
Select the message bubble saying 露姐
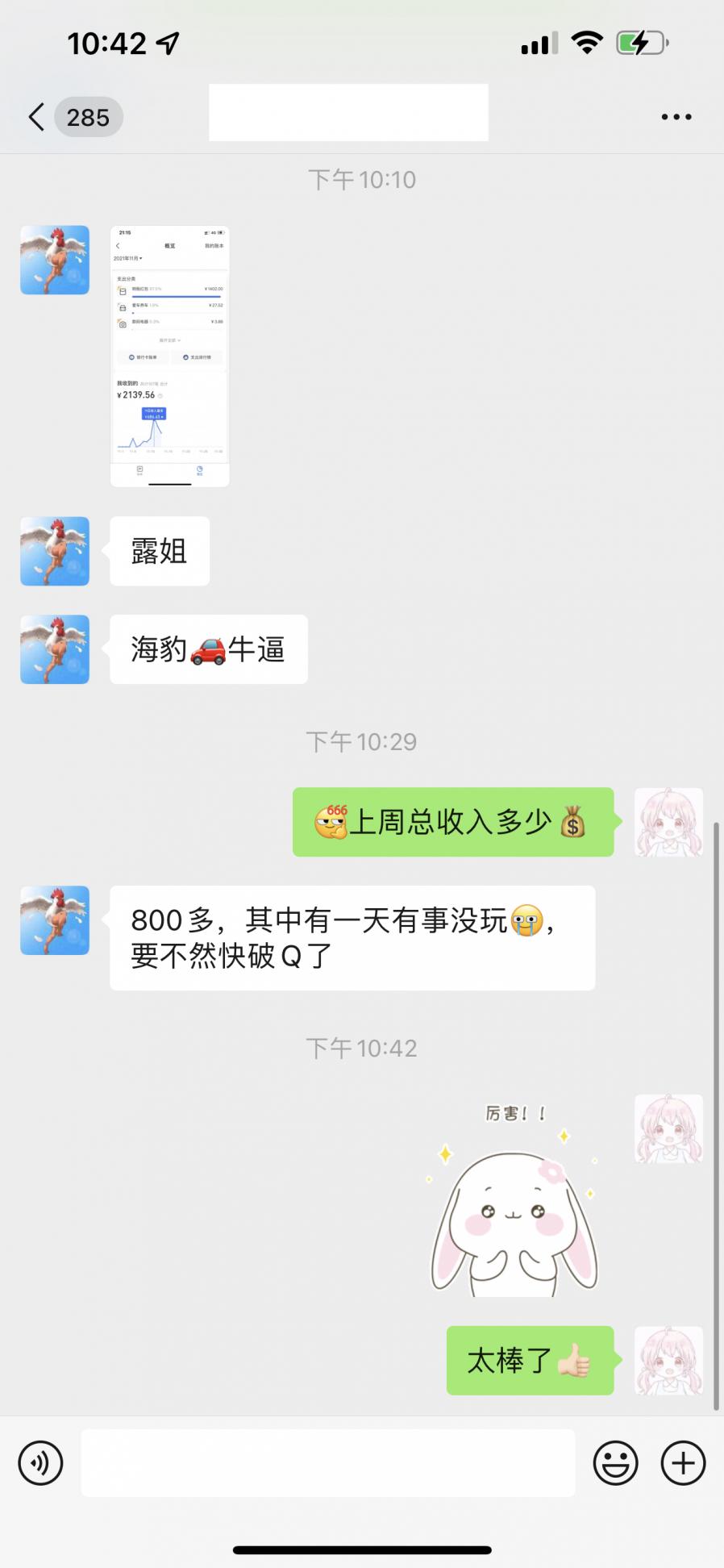pos(159,551)
